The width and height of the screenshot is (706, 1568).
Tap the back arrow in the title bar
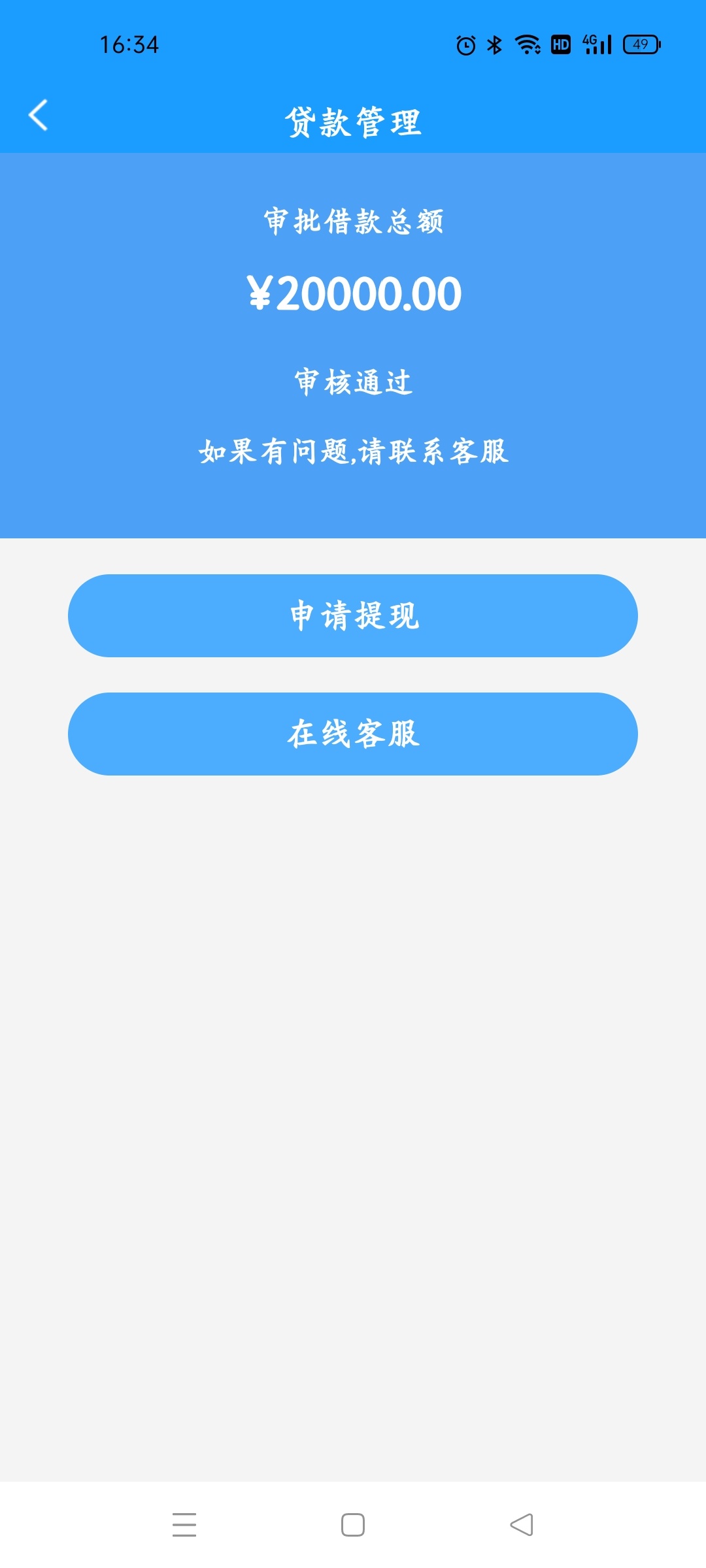(x=39, y=116)
